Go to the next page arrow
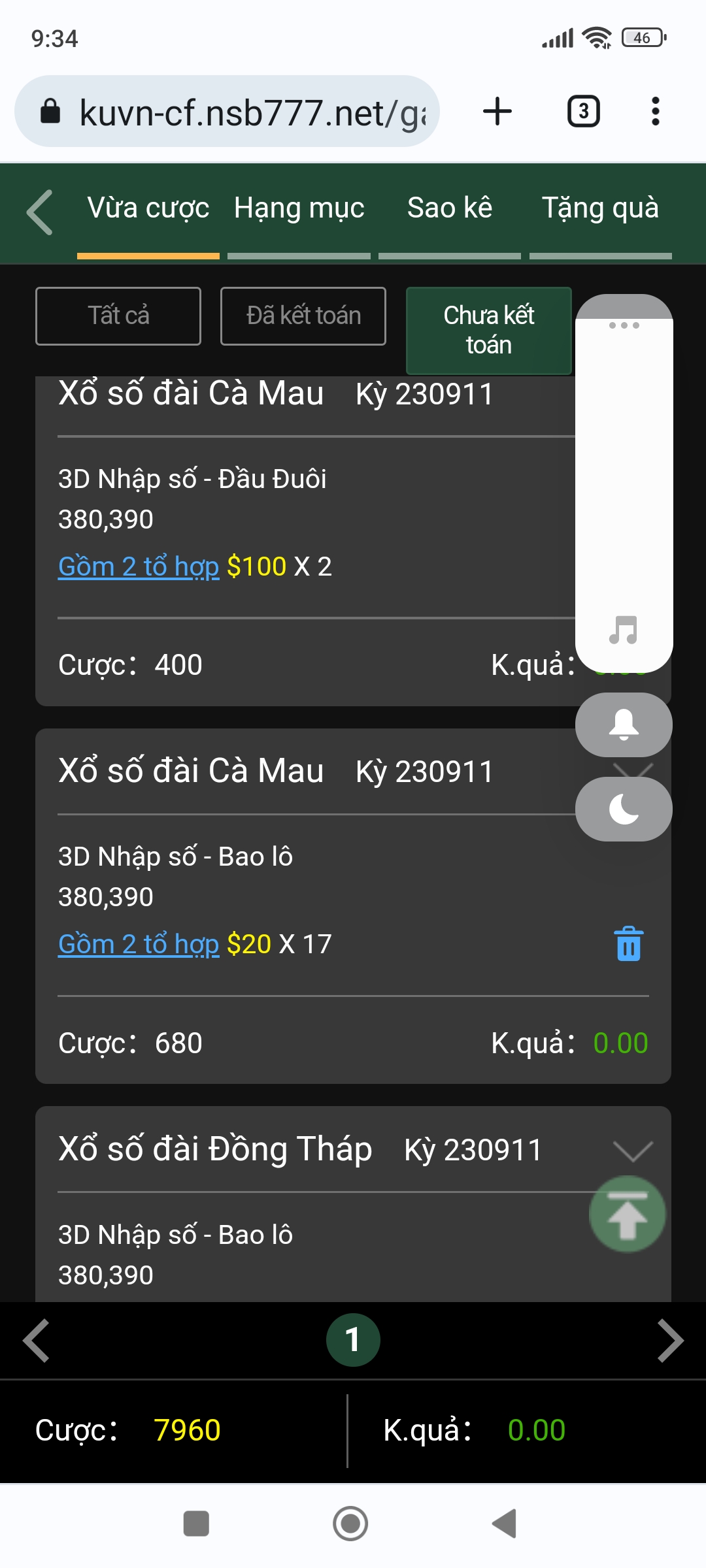The image size is (706, 1568). (670, 1341)
